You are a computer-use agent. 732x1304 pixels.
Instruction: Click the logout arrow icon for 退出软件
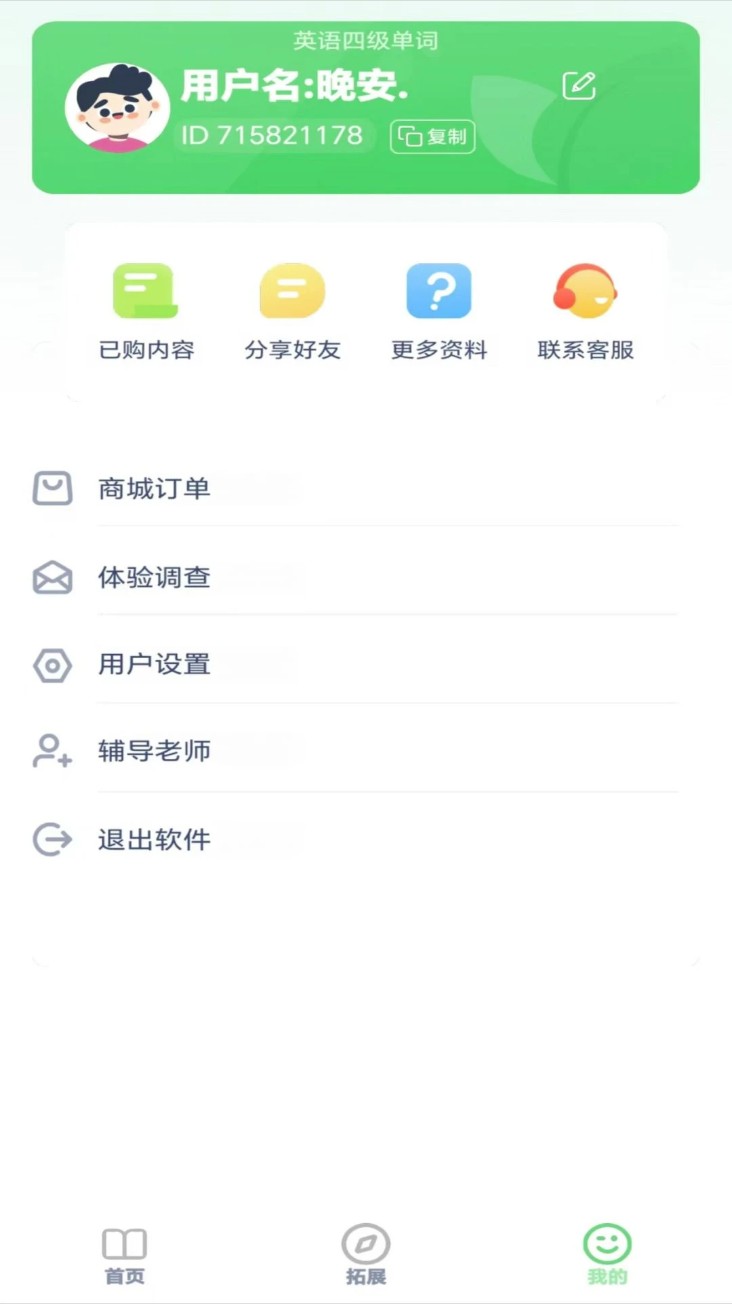(51, 840)
